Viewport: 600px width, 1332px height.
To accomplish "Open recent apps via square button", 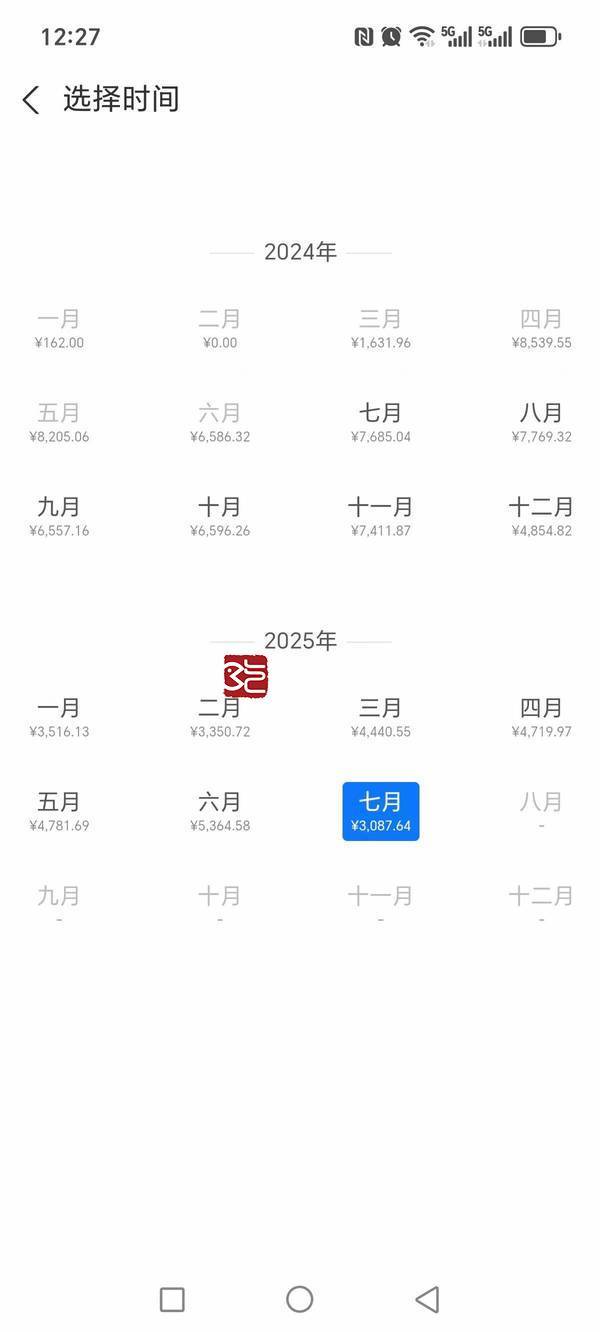I will pos(172,1299).
